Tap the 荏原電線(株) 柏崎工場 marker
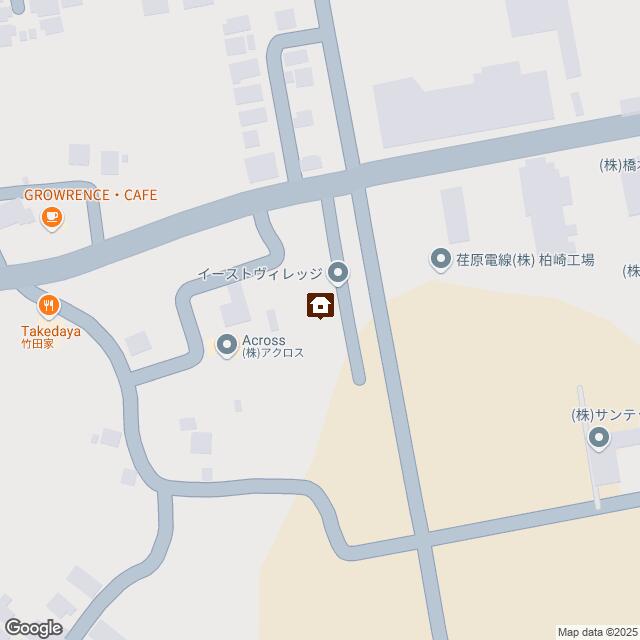 click(440, 260)
